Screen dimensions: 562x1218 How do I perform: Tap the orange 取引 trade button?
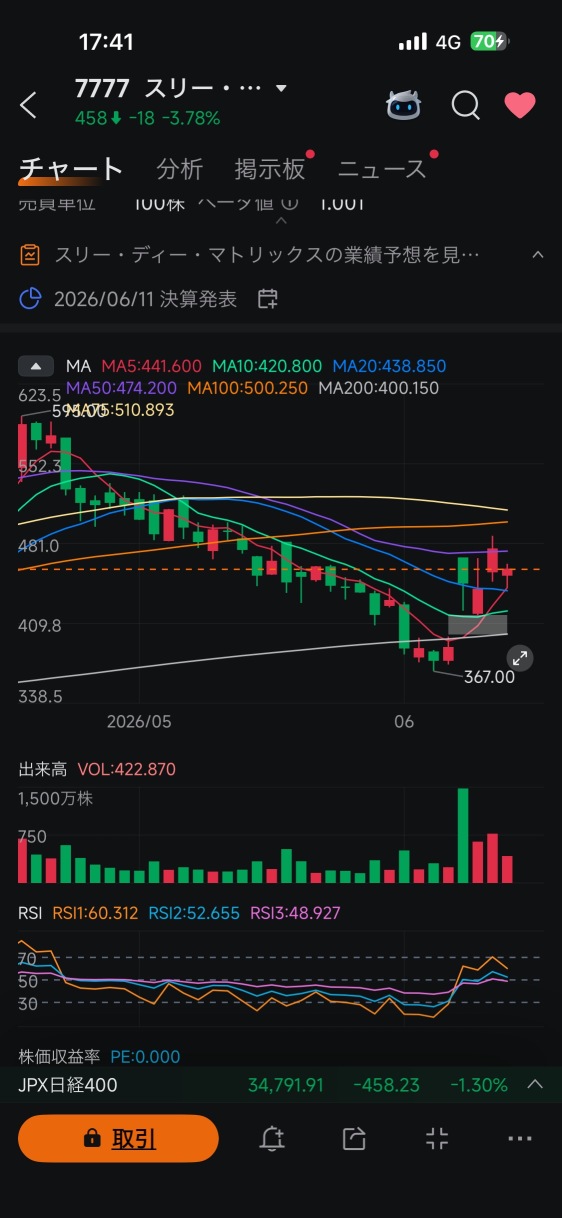coord(118,1138)
